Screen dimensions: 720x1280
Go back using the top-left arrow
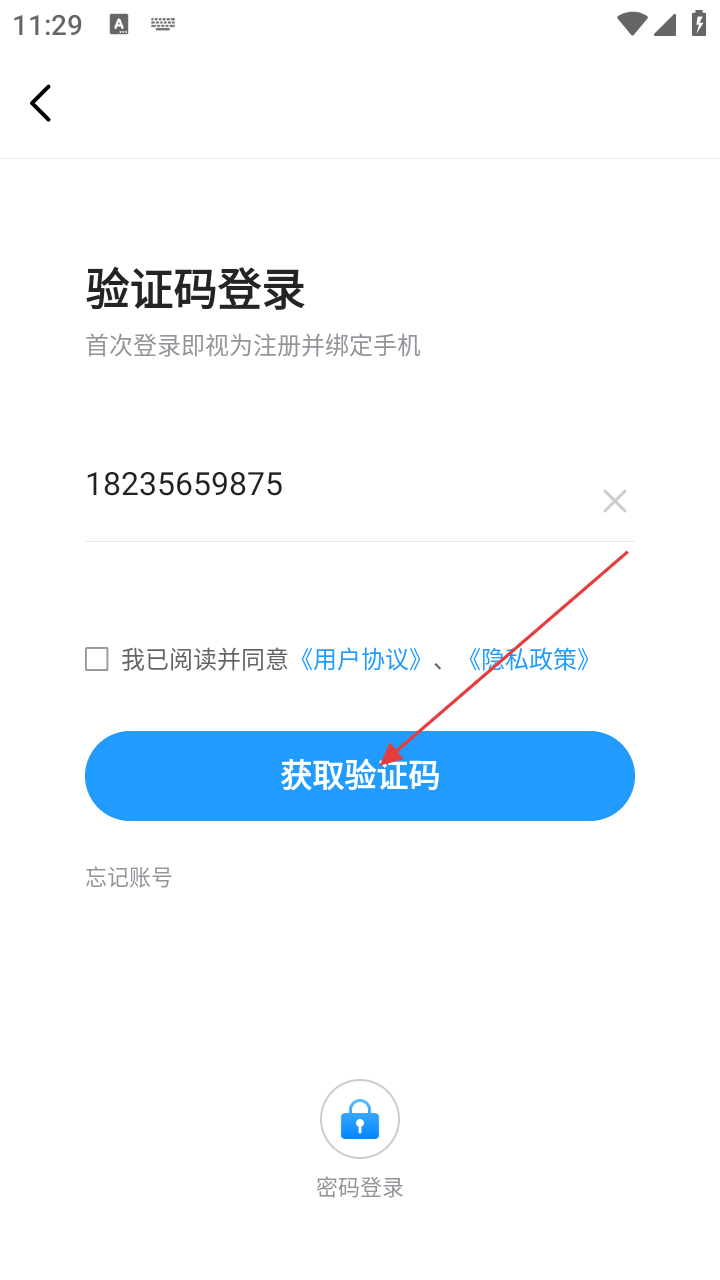[40, 103]
